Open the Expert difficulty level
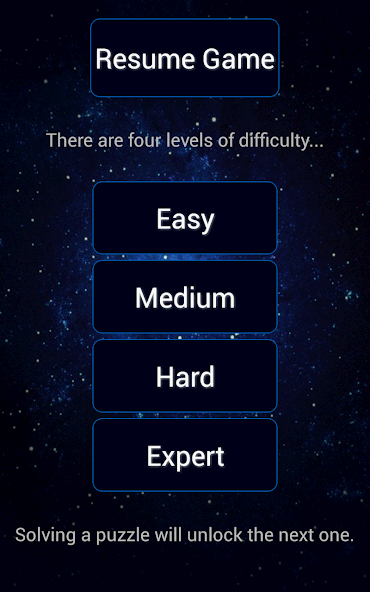 [x=185, y=455]
